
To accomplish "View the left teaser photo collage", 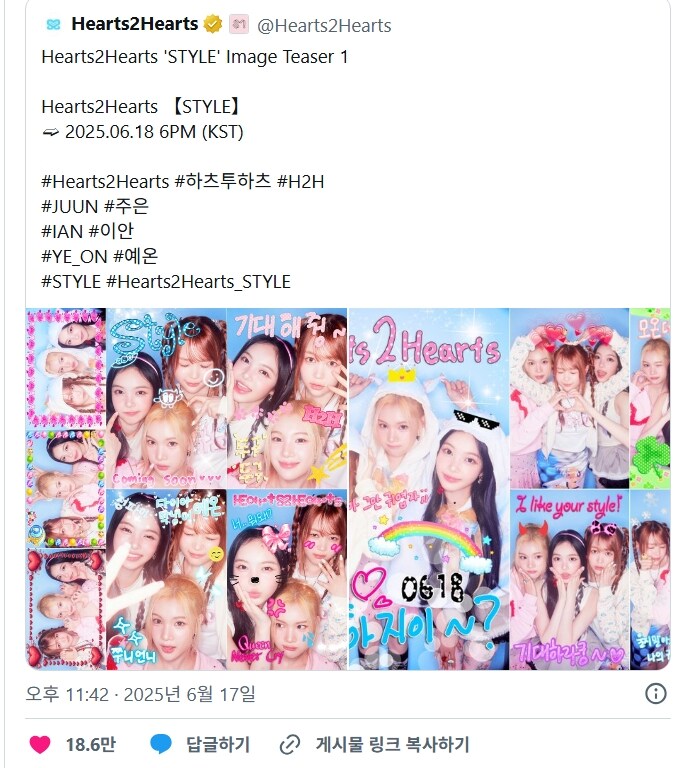I will point(187,488).
